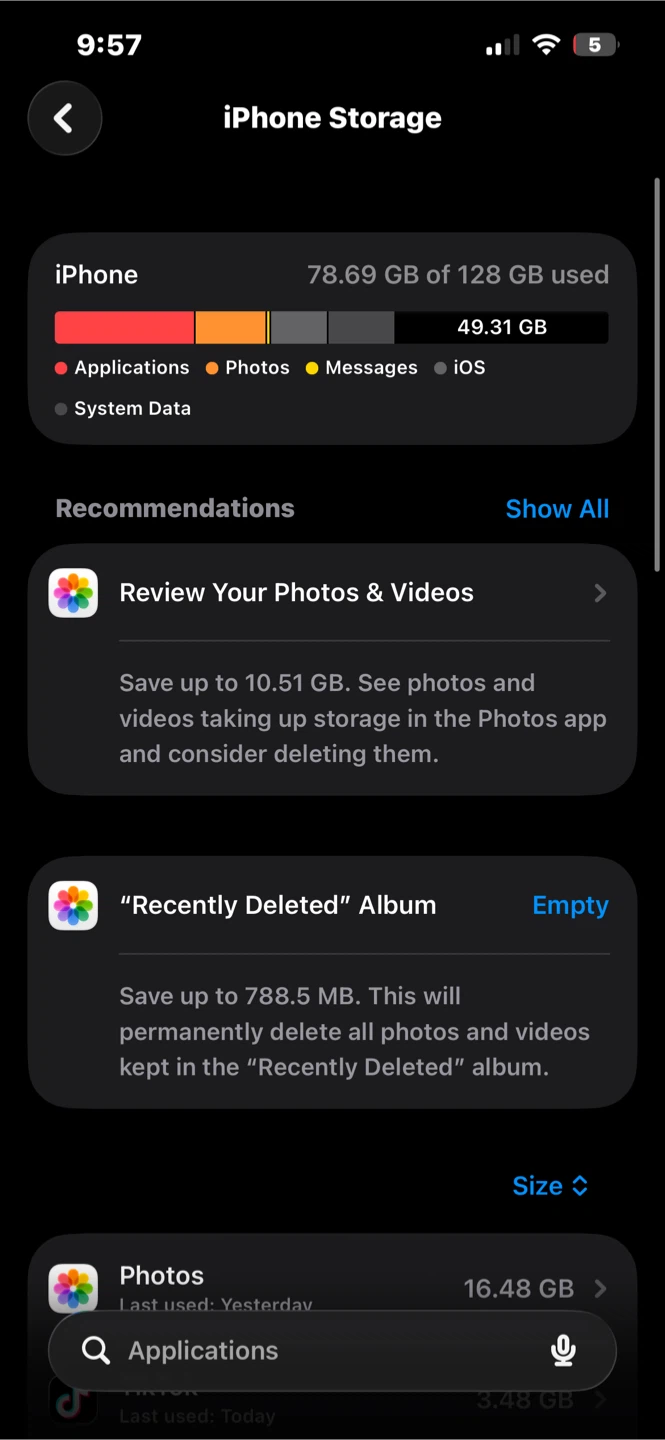
Task: Open Photos app storage details
Action: click(x=332, y=1287)
